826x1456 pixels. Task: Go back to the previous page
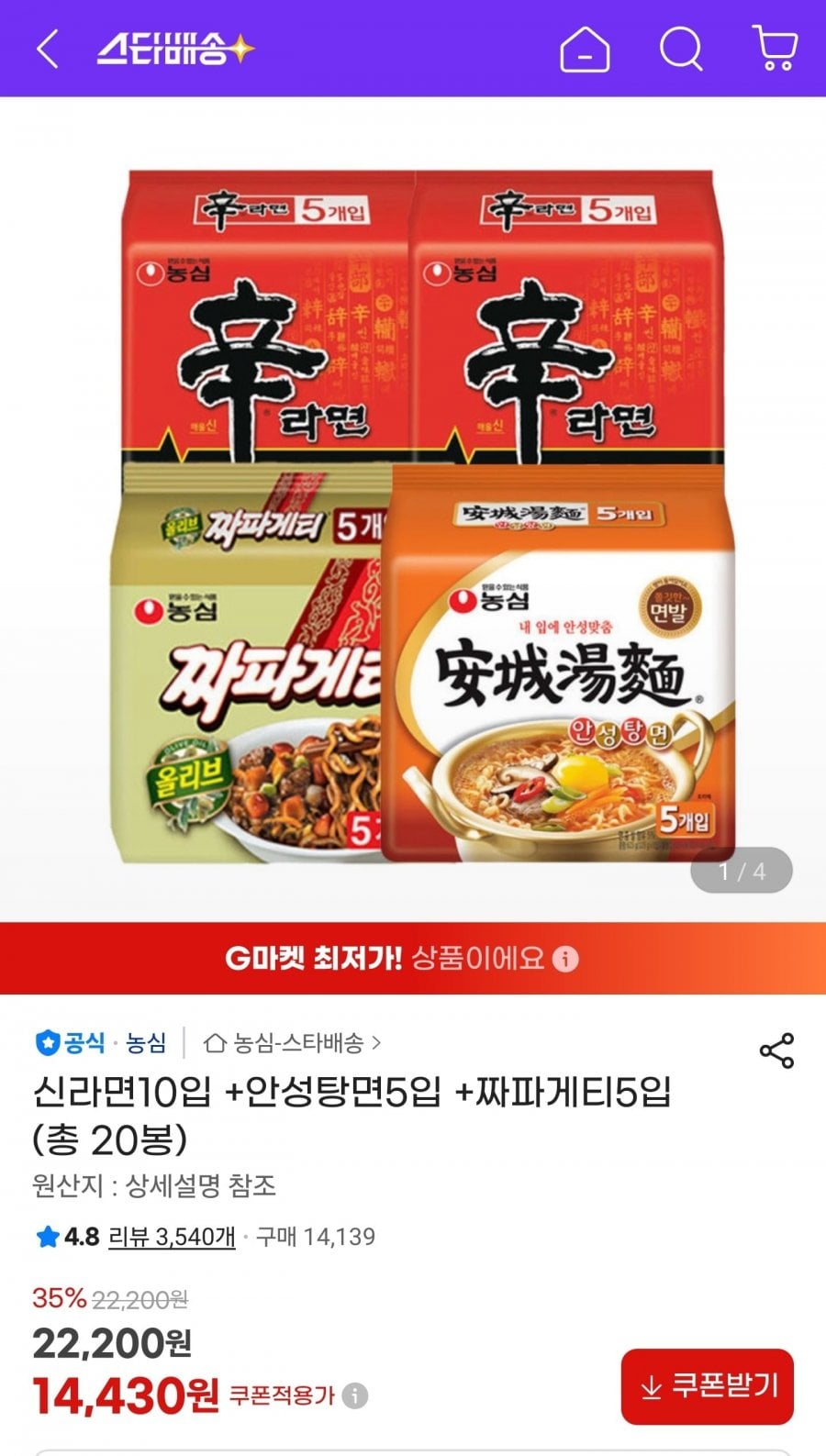[x=48, y=49]
